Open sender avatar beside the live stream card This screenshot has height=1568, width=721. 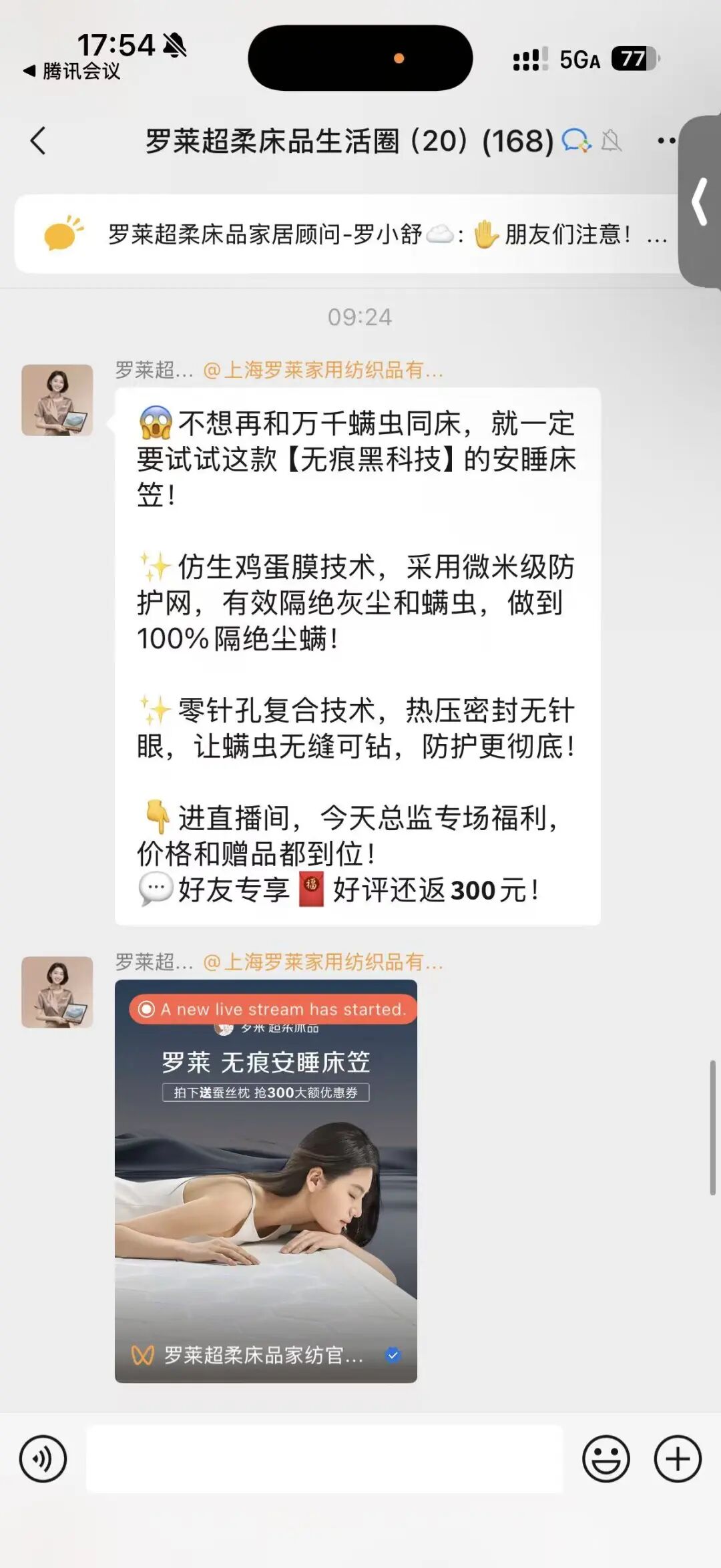(x=57, y=992)
